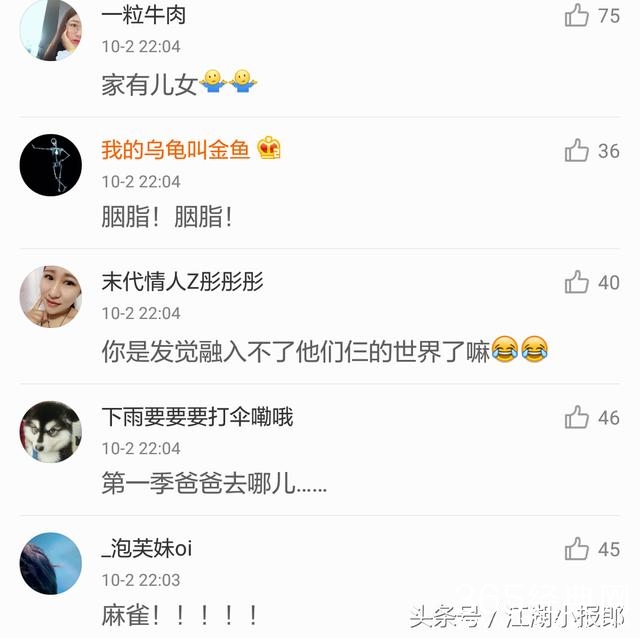Like the comment by _泡芙妹oi
Image resolution: width=640 pixels, height=638 pixels.
577,549
